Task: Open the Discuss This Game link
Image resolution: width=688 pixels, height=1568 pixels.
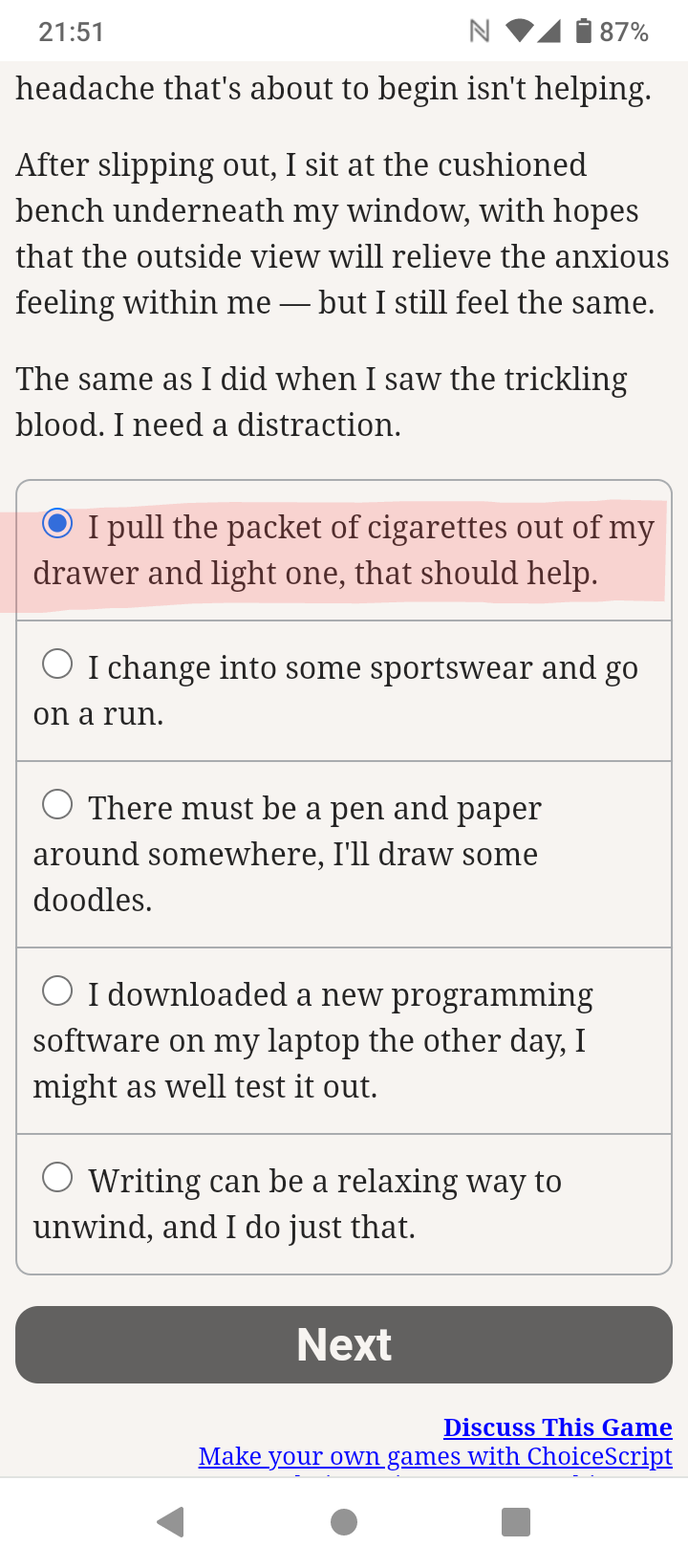Action: pyautogui.click(x=558, y=1427)
